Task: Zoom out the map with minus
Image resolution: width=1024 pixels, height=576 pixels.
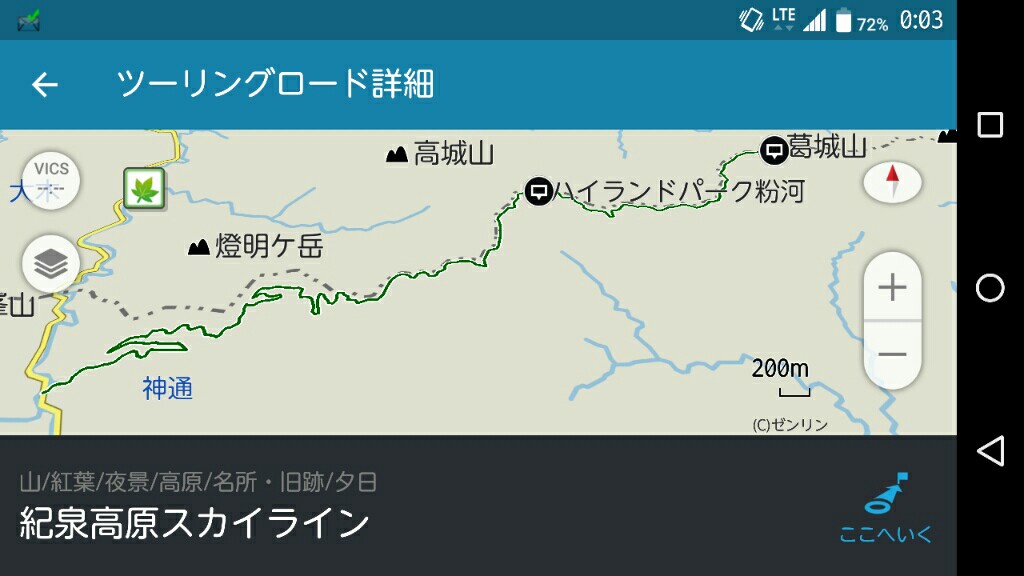Action: [891, 355]
